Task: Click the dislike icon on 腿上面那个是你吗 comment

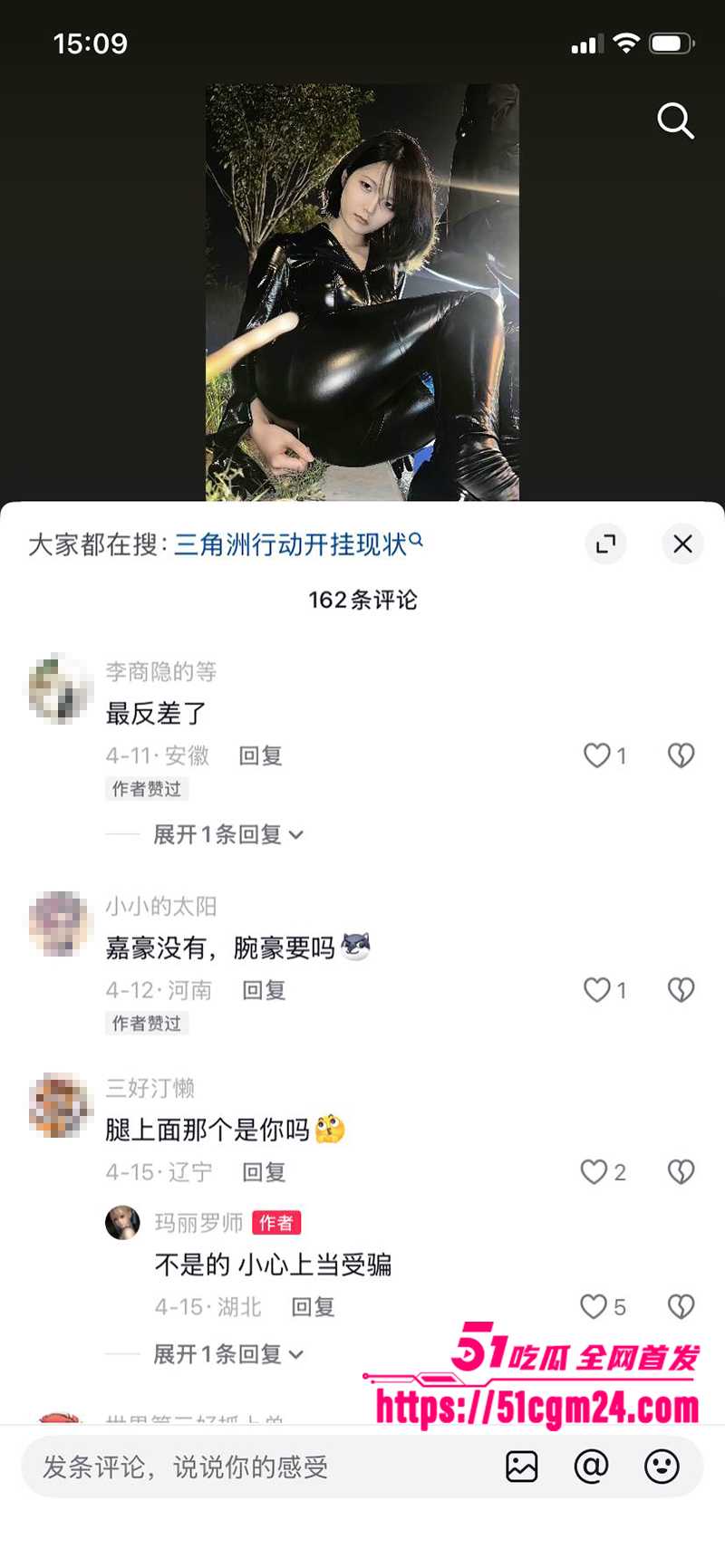Action: tap(680, 1171)
